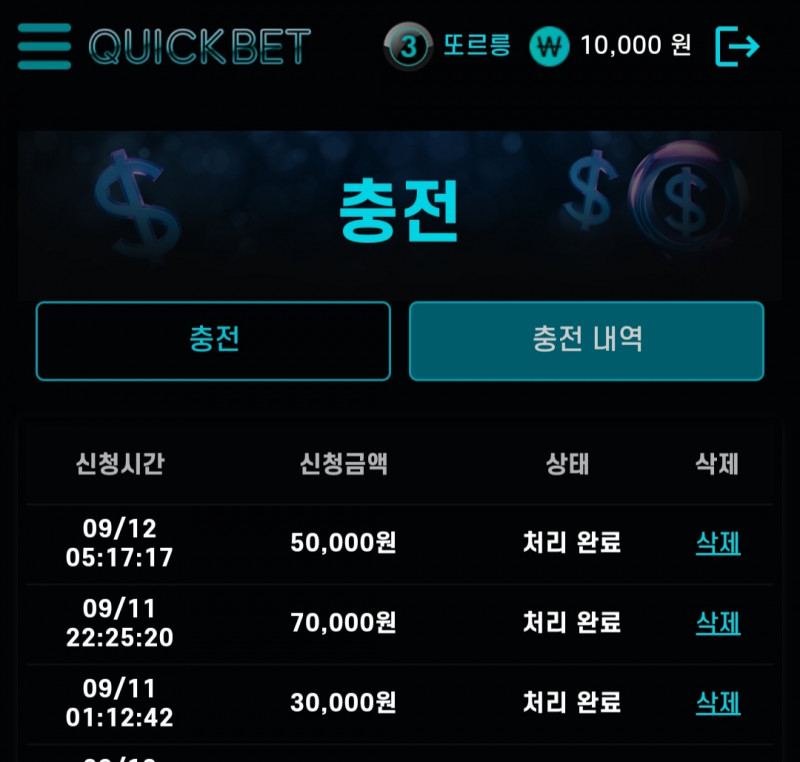Open the 또르릉 user profile
800x762 pixels.
tap(476, 46)
